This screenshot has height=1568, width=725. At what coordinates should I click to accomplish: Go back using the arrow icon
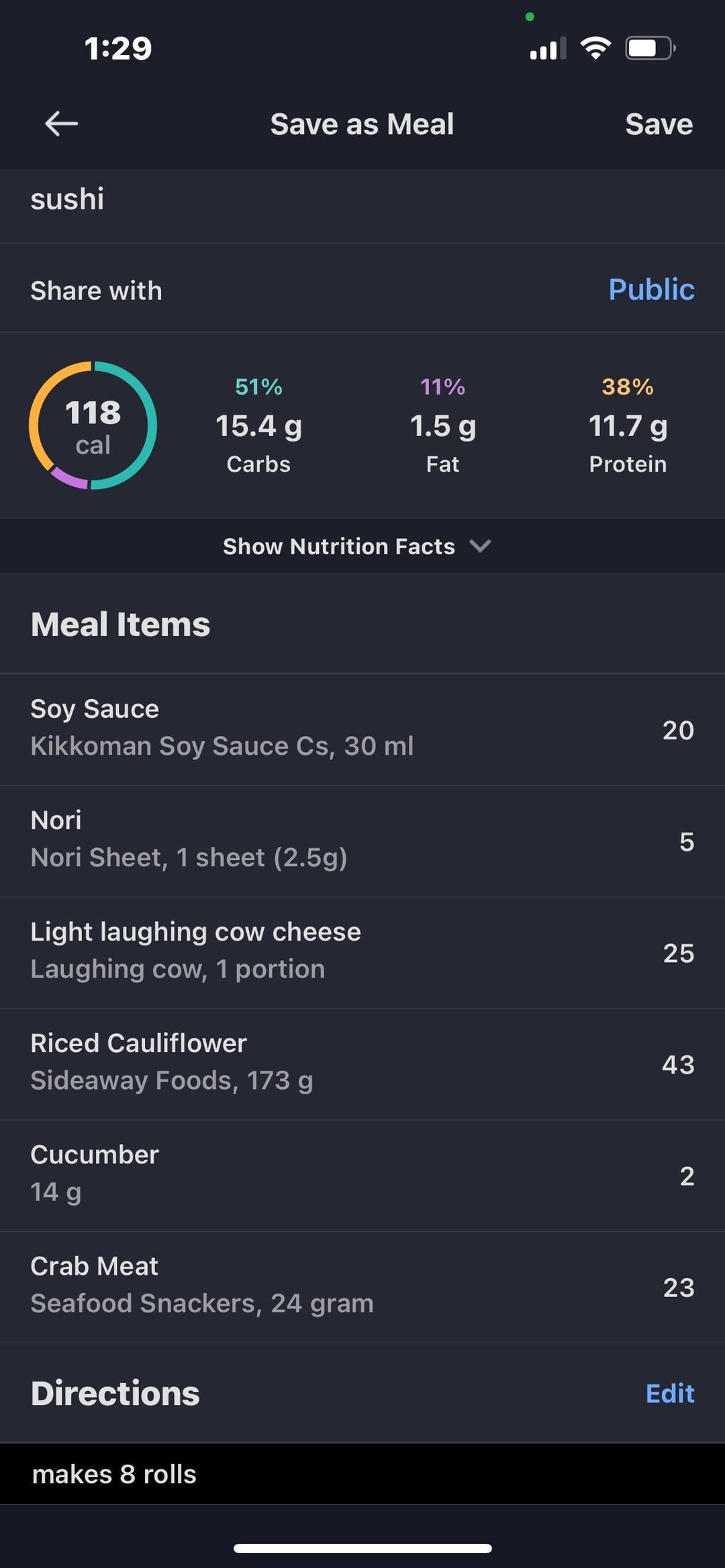pos(61,124)
